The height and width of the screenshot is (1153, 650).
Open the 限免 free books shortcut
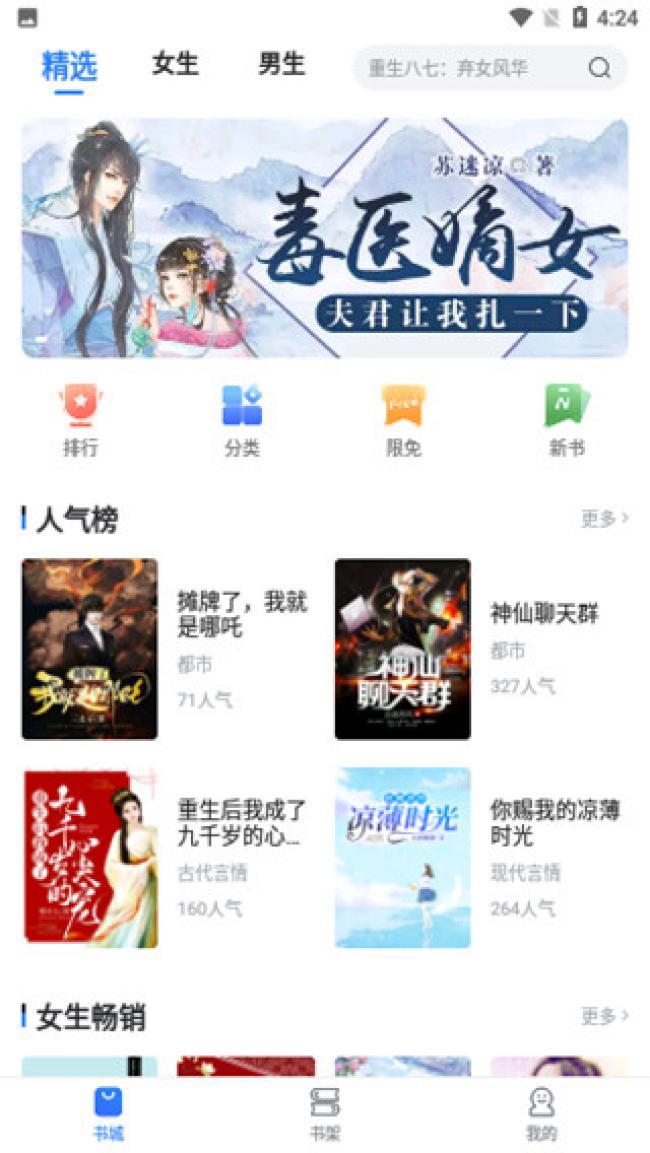(x=404, y=421)
